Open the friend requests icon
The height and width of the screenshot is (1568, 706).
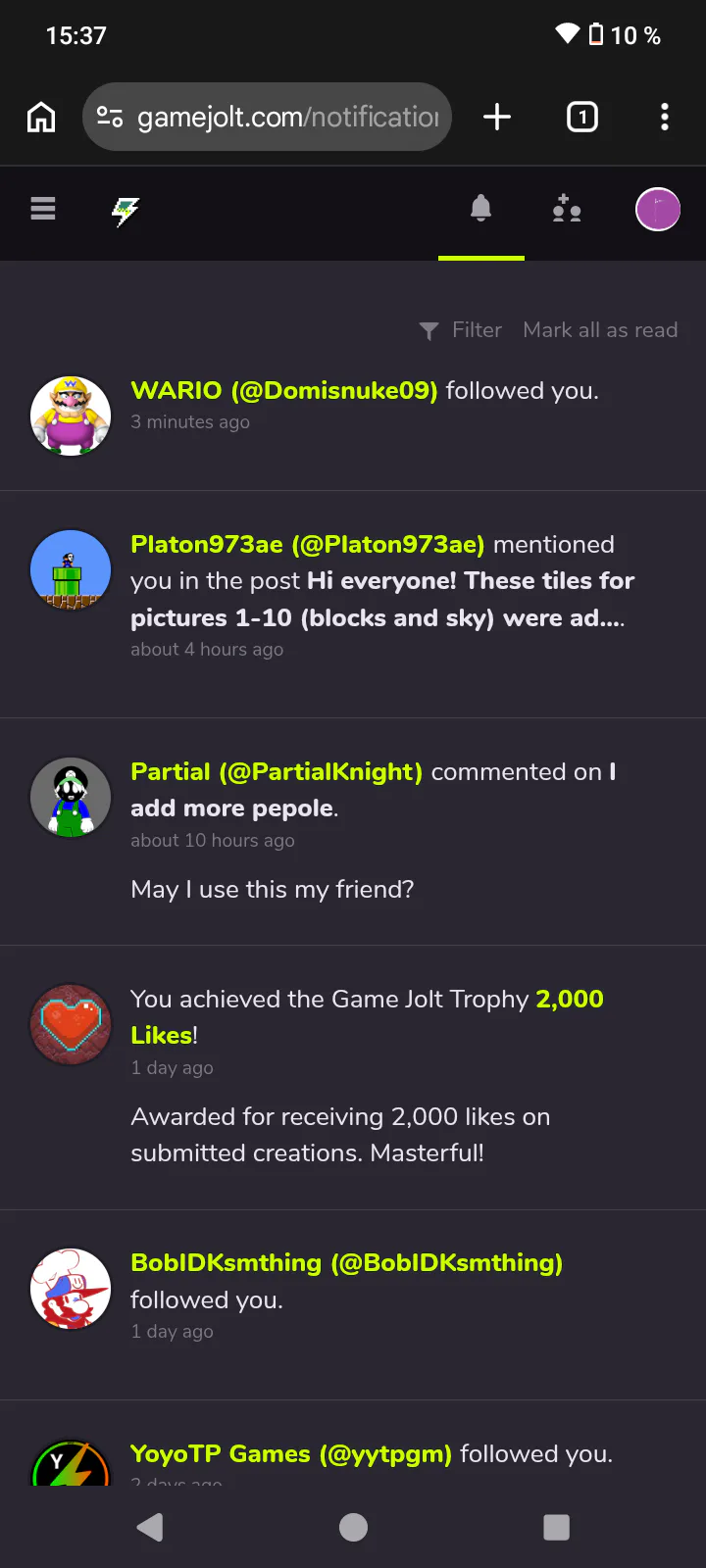tap(567, 209)
